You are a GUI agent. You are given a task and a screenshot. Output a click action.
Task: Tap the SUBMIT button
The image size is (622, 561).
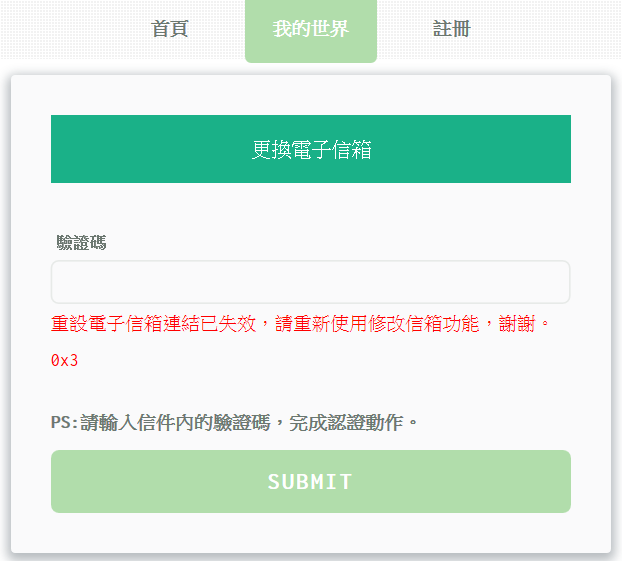(311, 481)
